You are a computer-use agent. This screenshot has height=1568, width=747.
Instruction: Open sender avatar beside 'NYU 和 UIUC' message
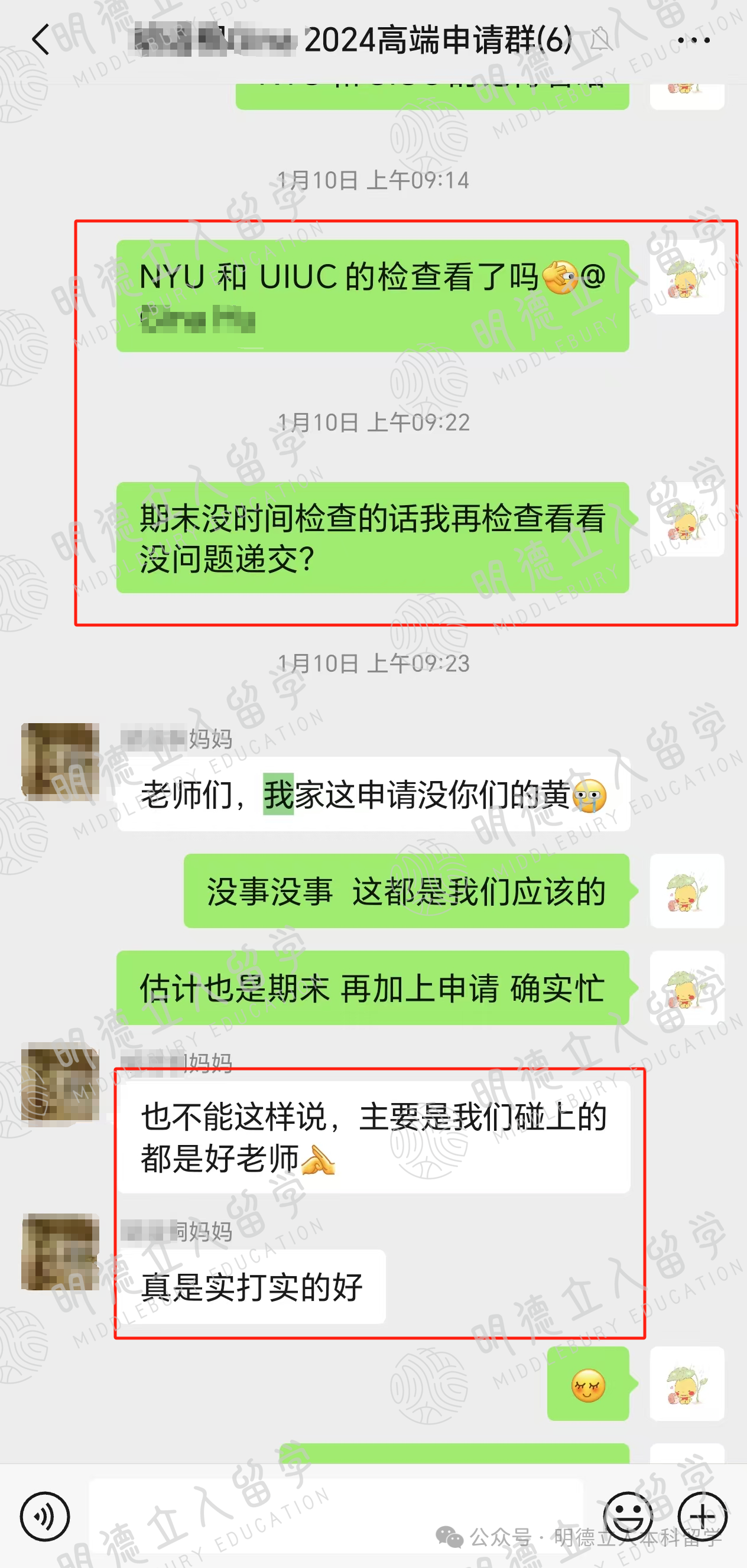687,277
